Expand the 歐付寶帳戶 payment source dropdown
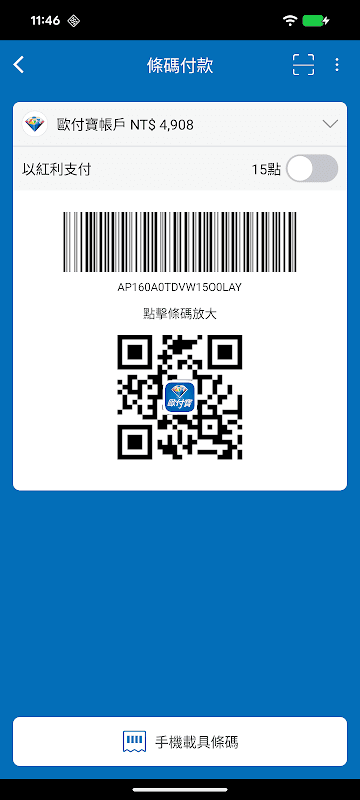 (x=180, y=124)
